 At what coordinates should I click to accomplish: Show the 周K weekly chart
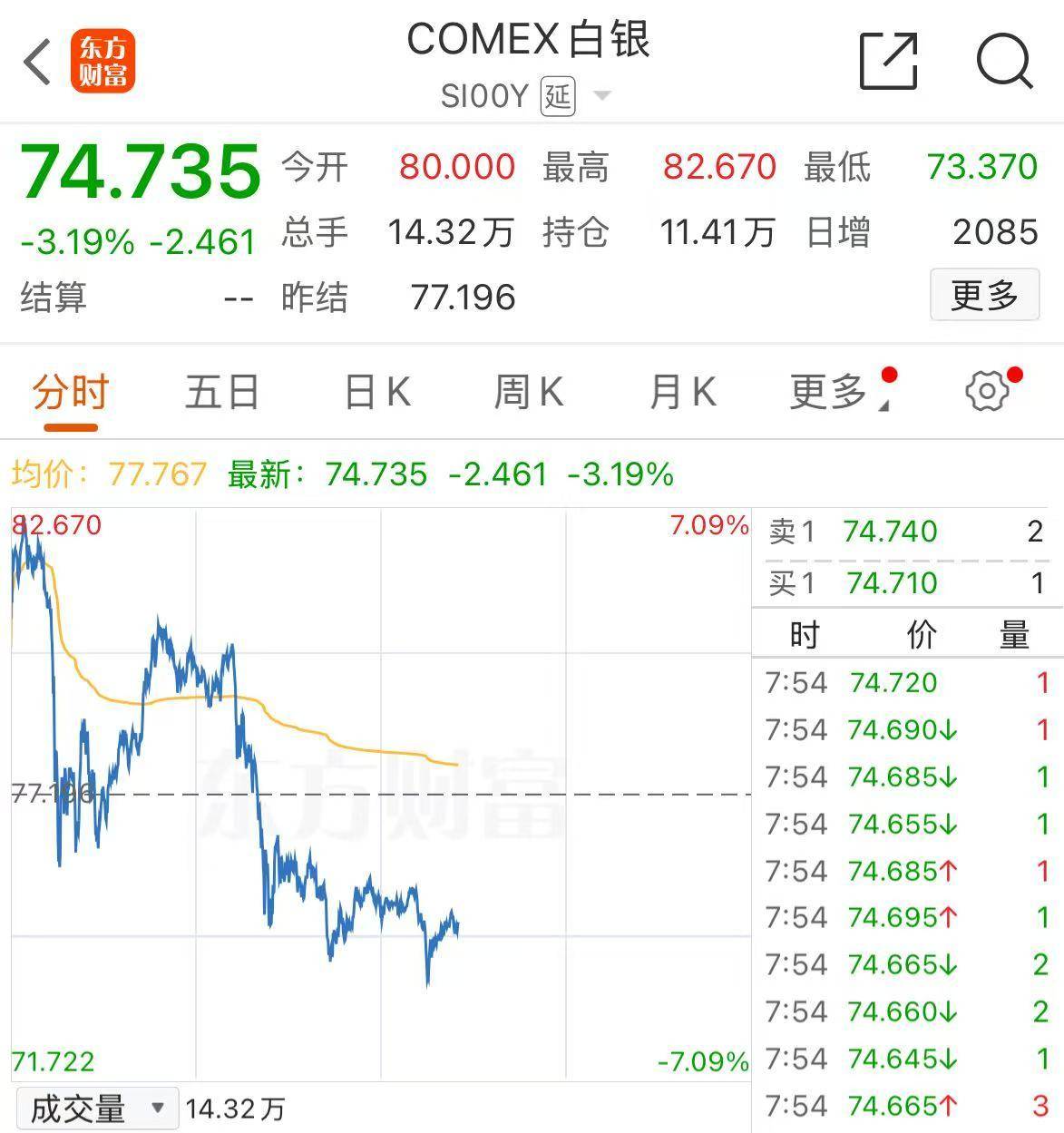528,393
